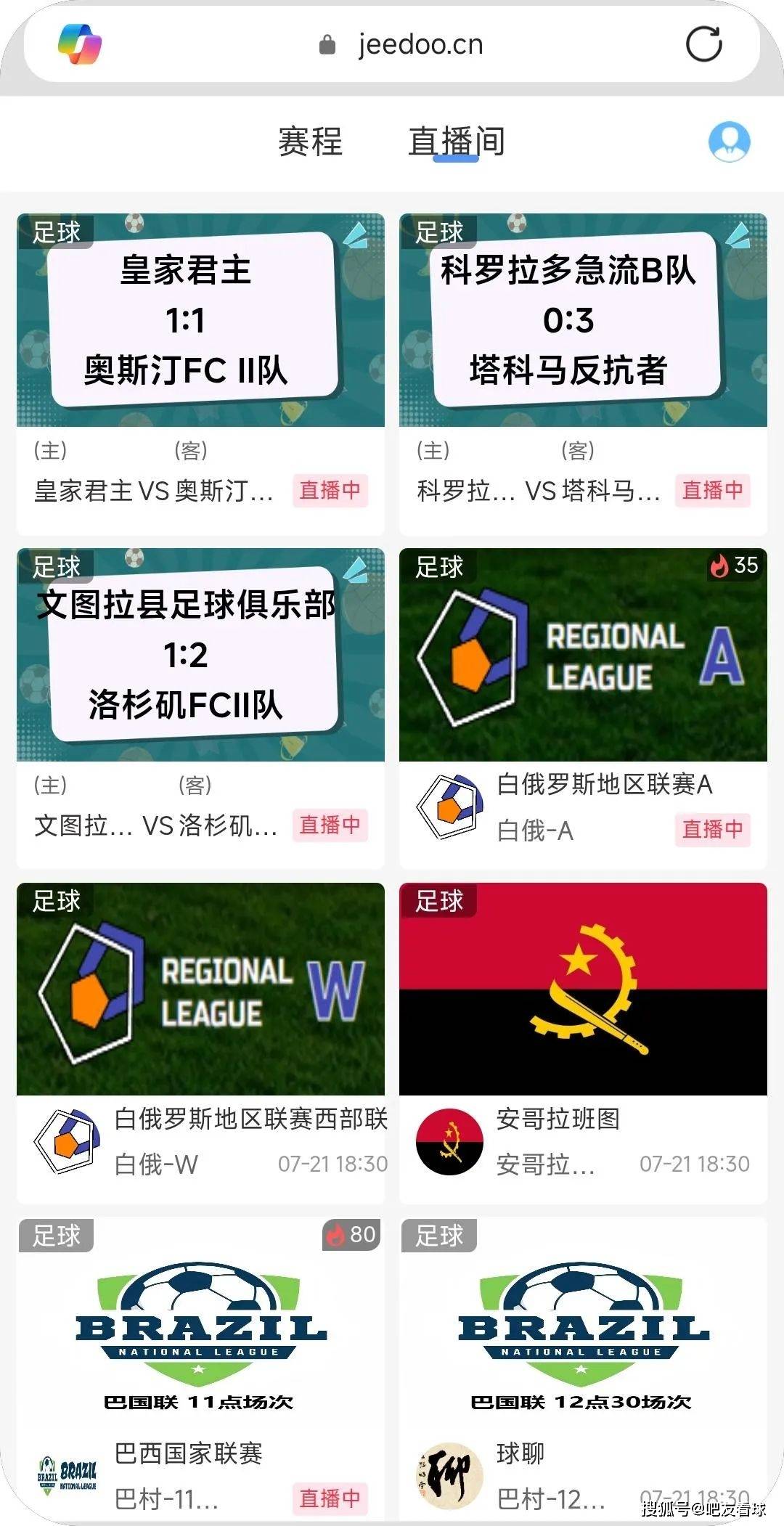Tap the share icon on the 文图拉县足球俱乐部 card
This screenshot has width=784, height=1526.
(356, 571)
